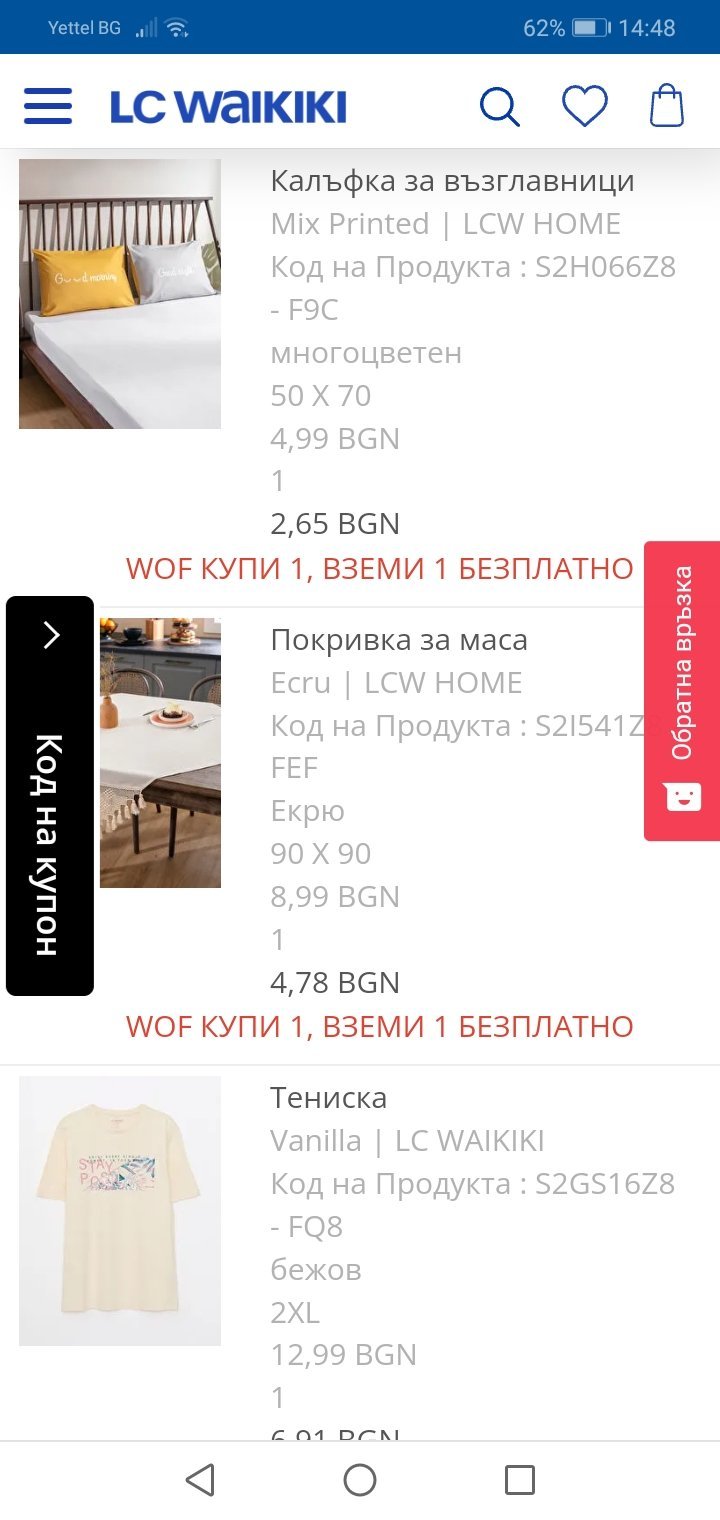Image resolution: width=720 pixels, height=1520 pixels.
Task: View the favorites heart list
Action: pos(584,106)
